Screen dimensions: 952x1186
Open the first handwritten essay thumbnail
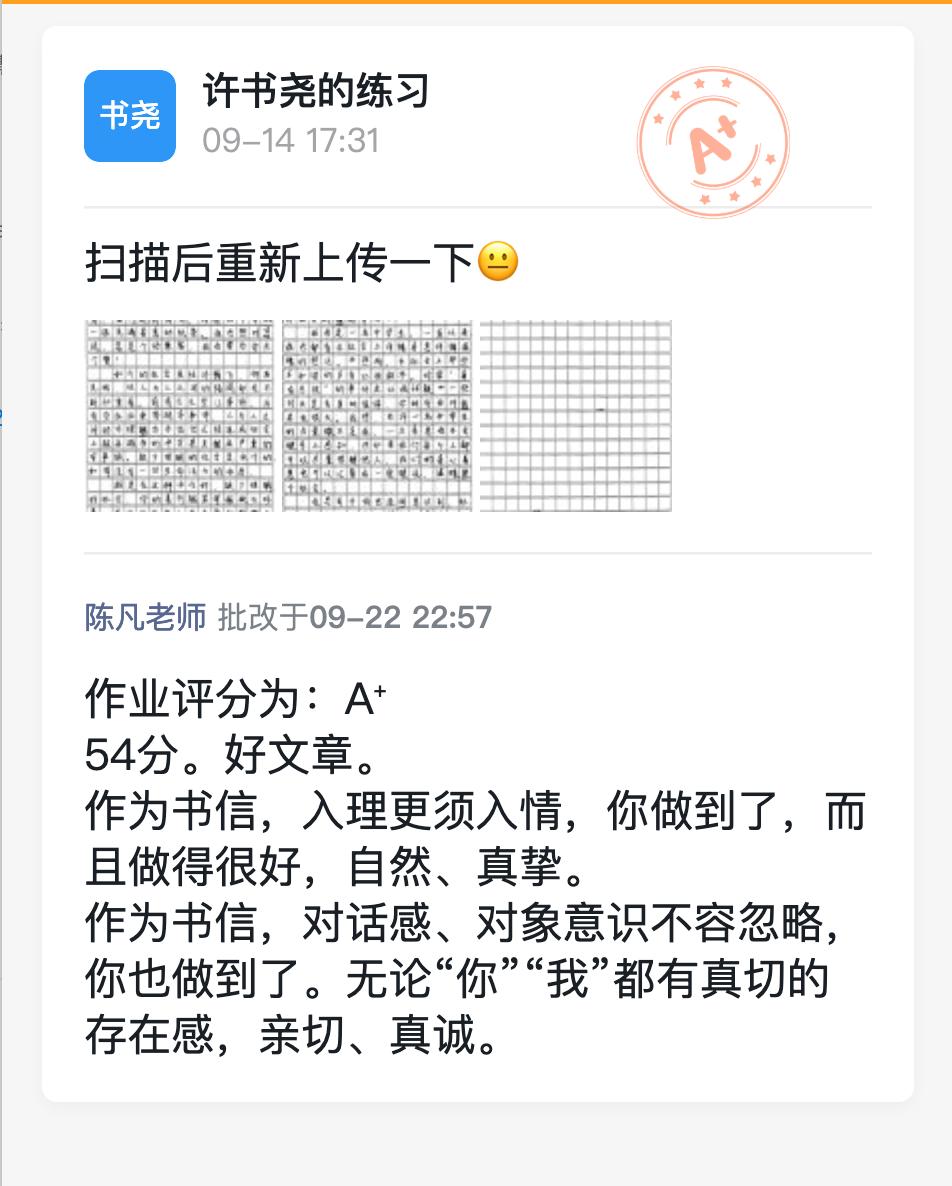[x=177, y=416]
